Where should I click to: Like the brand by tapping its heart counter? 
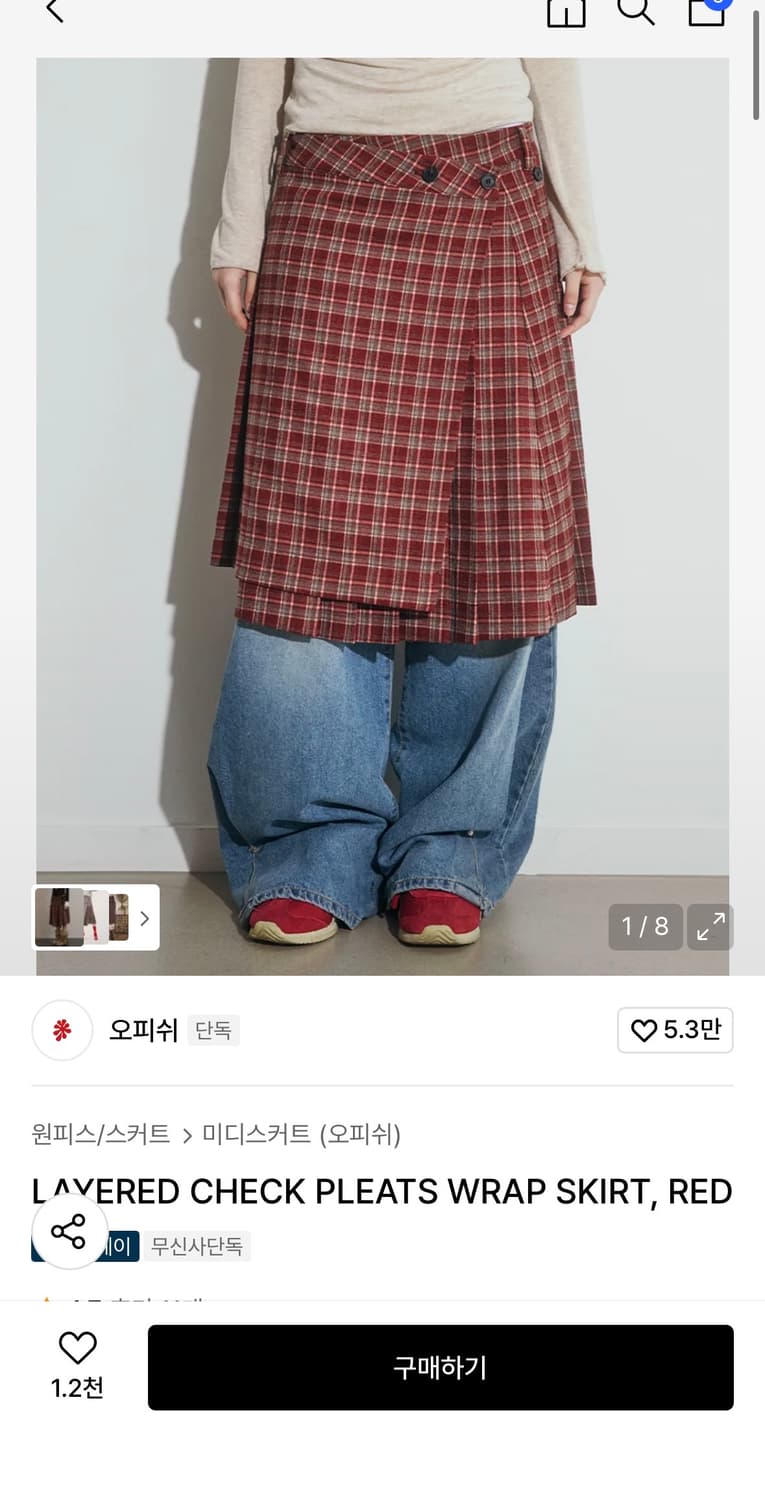676,1030
